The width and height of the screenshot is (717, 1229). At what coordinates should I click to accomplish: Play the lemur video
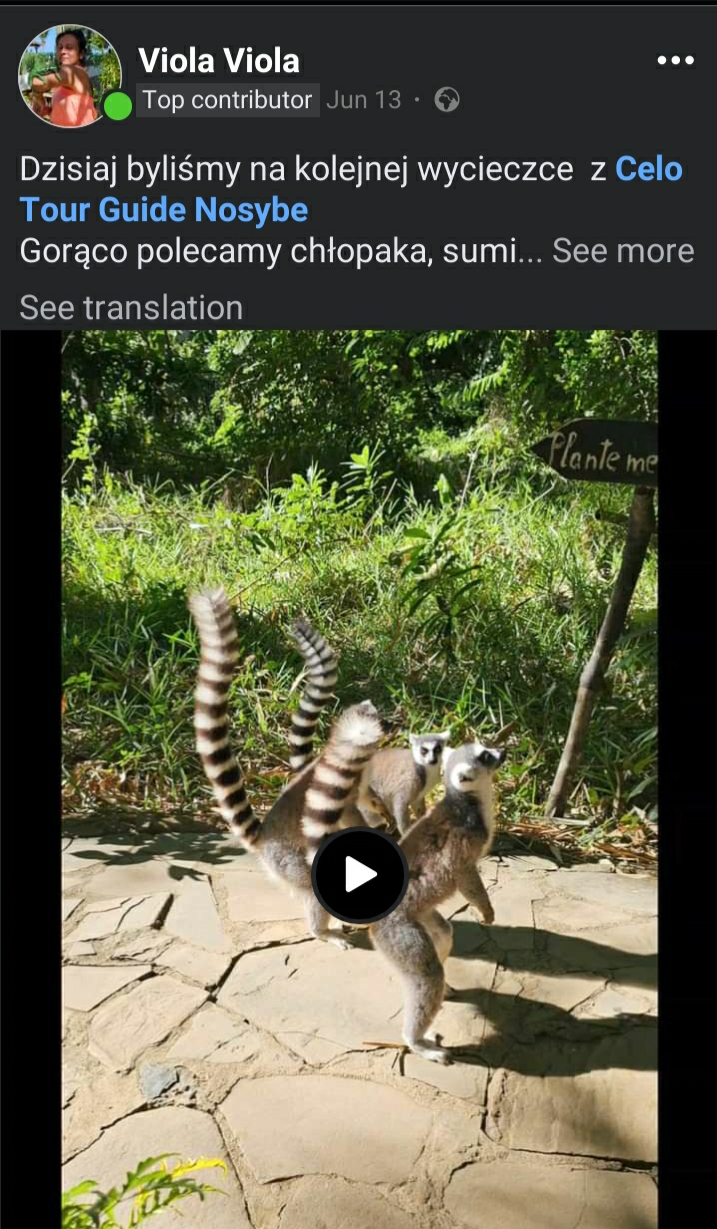[x=359, y=875]
